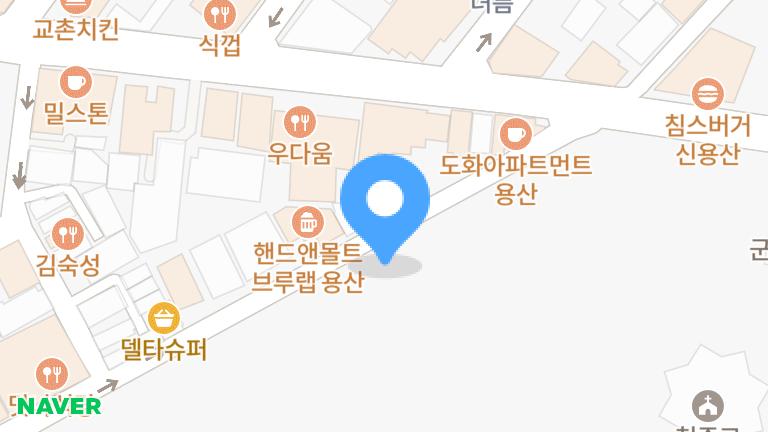Screen dimensions: 768x432
Task: Open the 식껍 restaurant marker
Action: (x=219, y=14)
